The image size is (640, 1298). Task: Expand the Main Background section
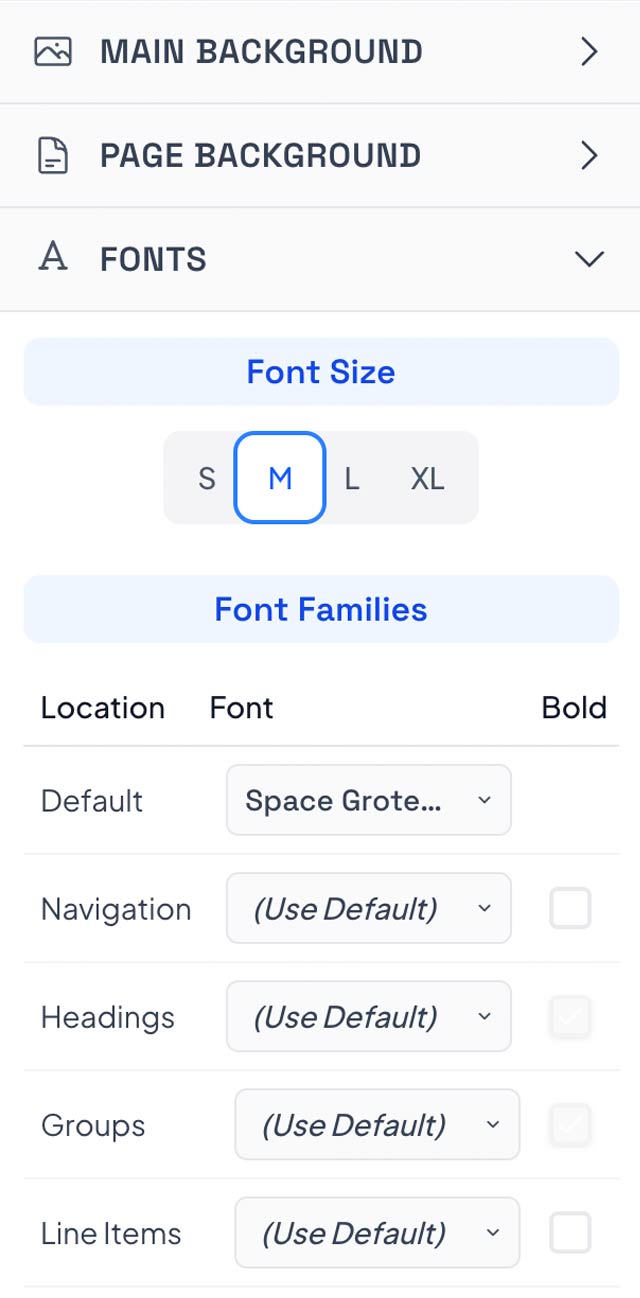(x=320, y=52)
